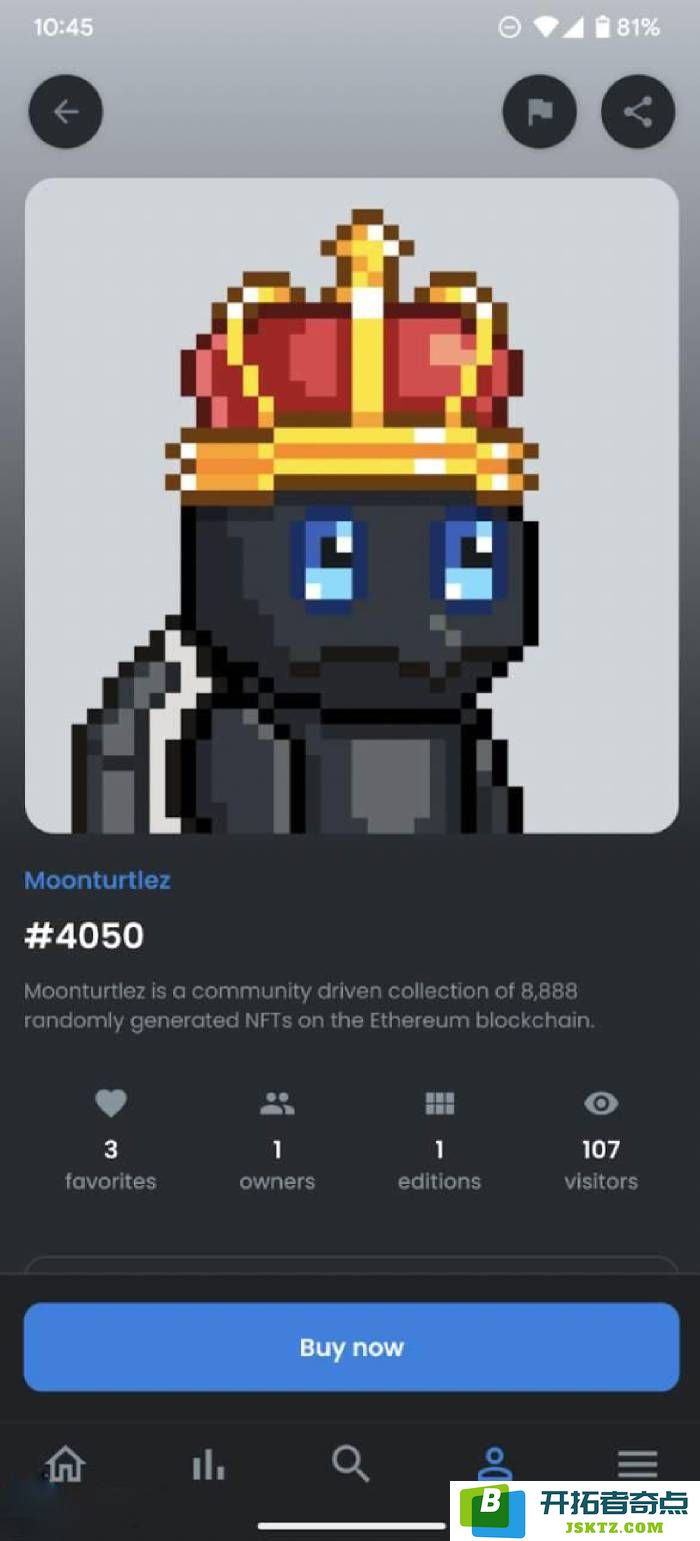
Task: Tap the Buy now button
Action: point(351,1347)
